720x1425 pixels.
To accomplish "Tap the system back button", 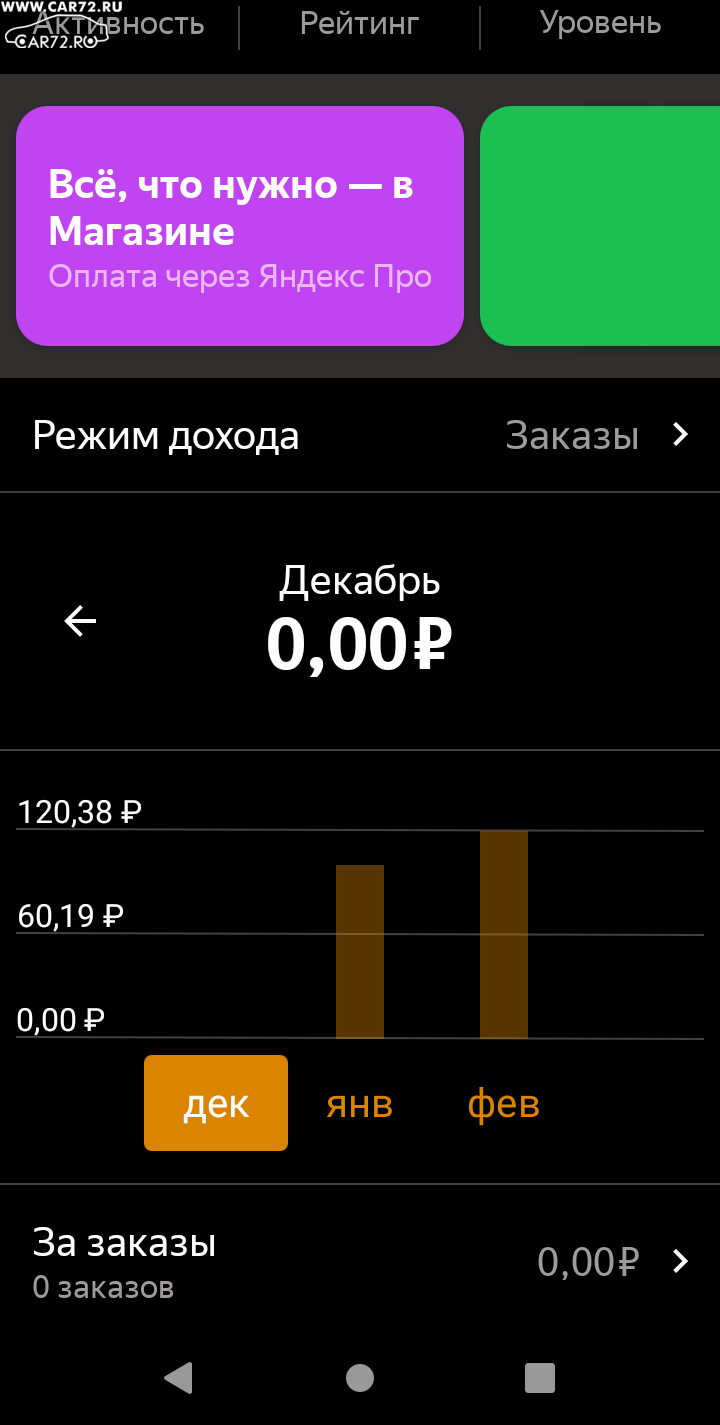I will pyautogui.click(x=178, y=1377).
